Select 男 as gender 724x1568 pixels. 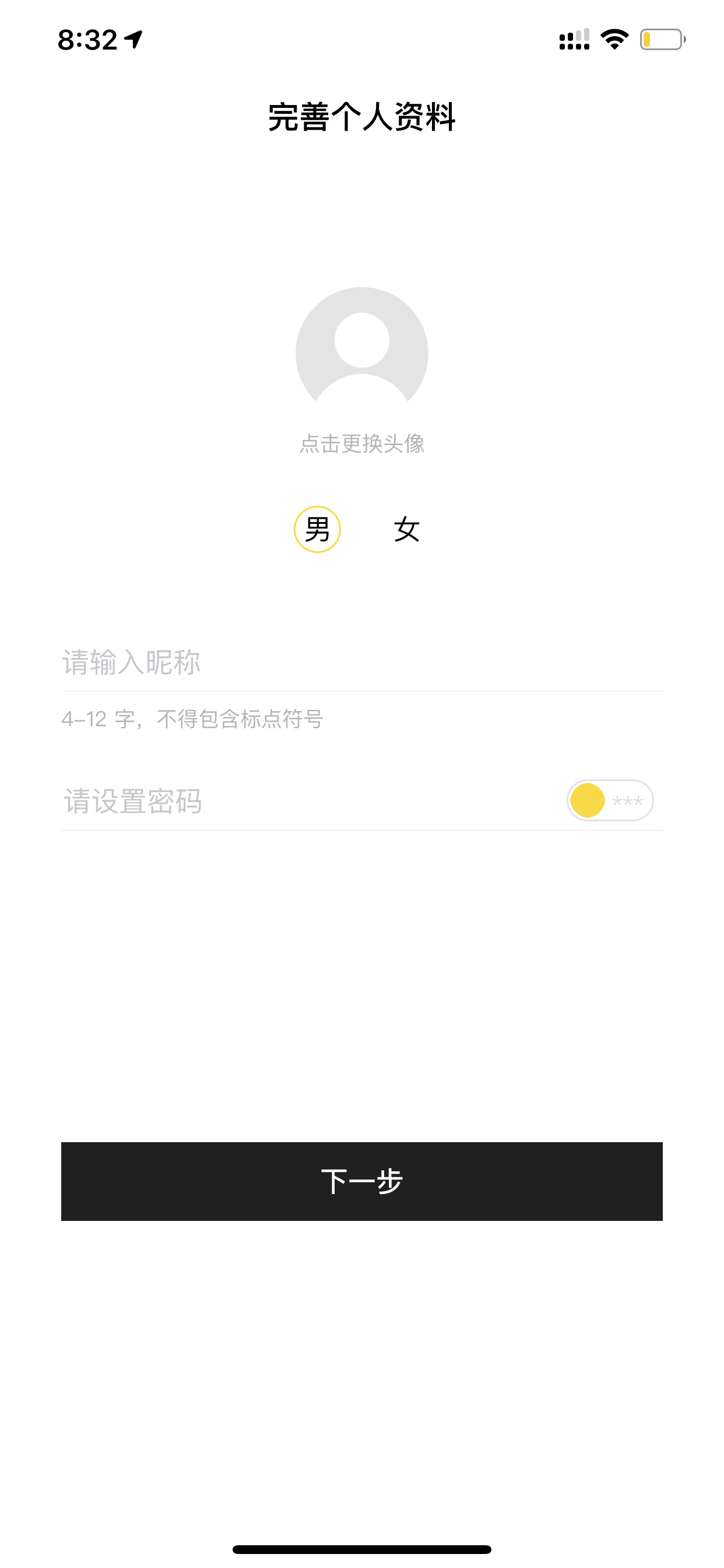click(317, 529)
